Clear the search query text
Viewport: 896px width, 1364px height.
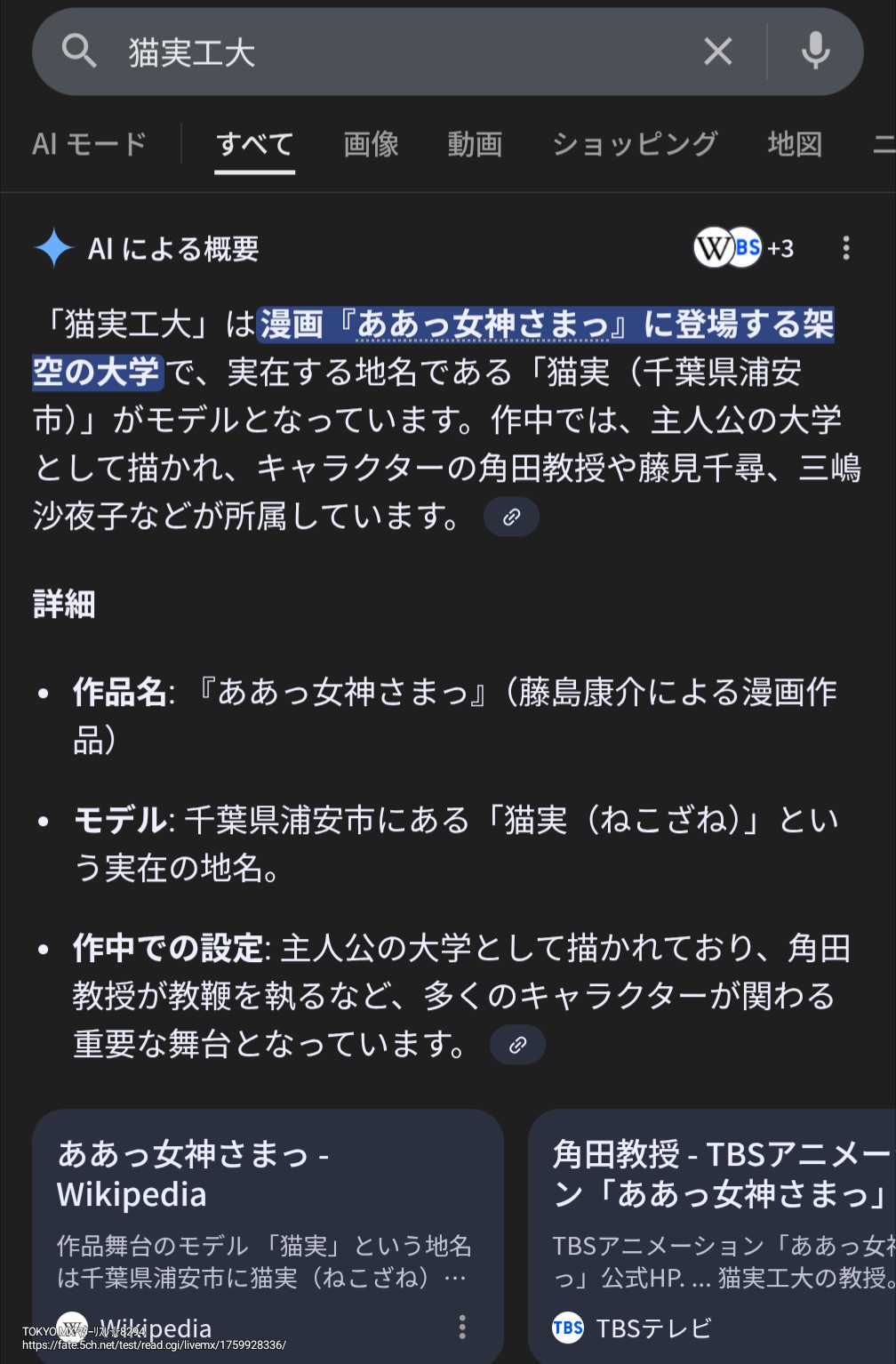pyautogui.click(x=718, y=52)
